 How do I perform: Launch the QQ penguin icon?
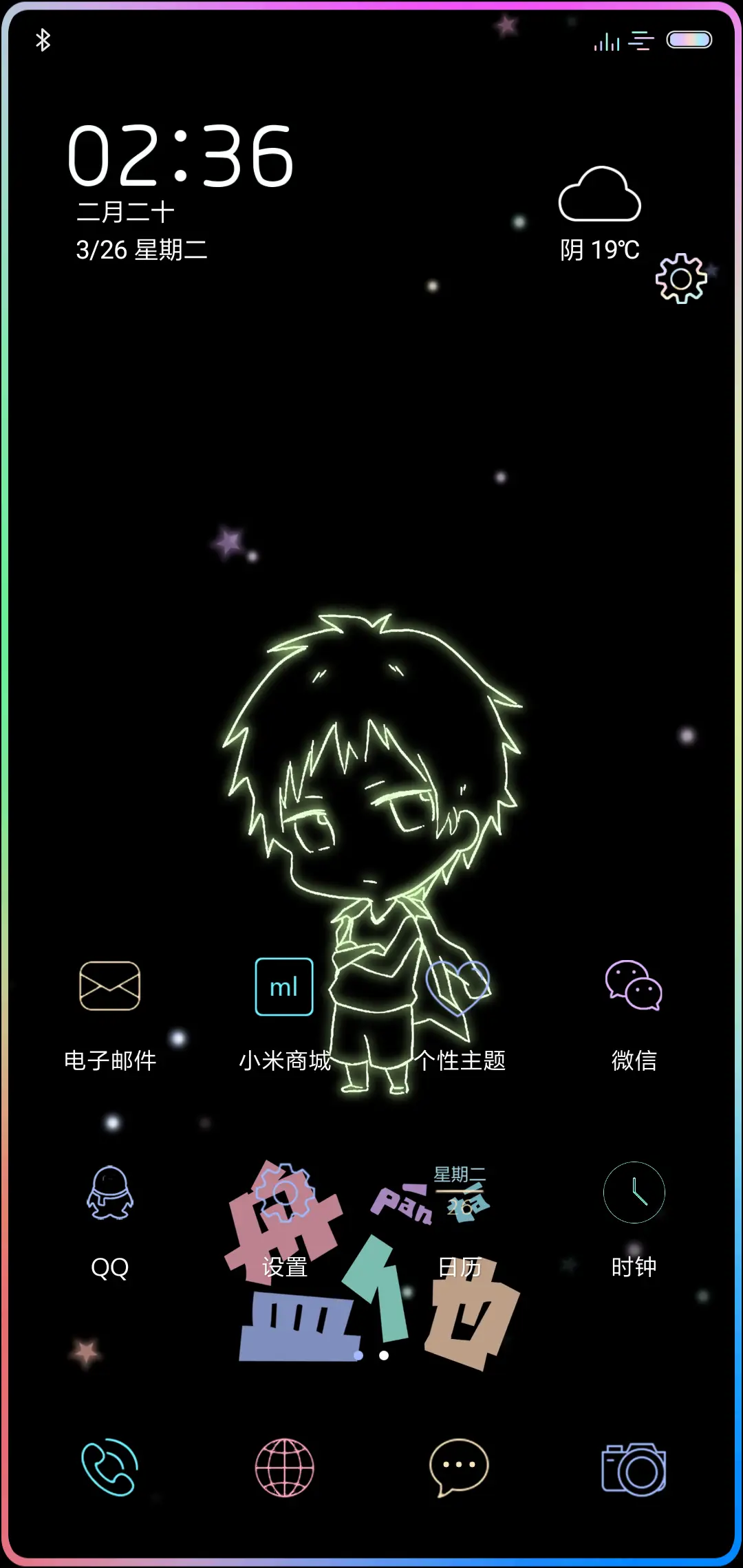click(x=110, y=1193)
